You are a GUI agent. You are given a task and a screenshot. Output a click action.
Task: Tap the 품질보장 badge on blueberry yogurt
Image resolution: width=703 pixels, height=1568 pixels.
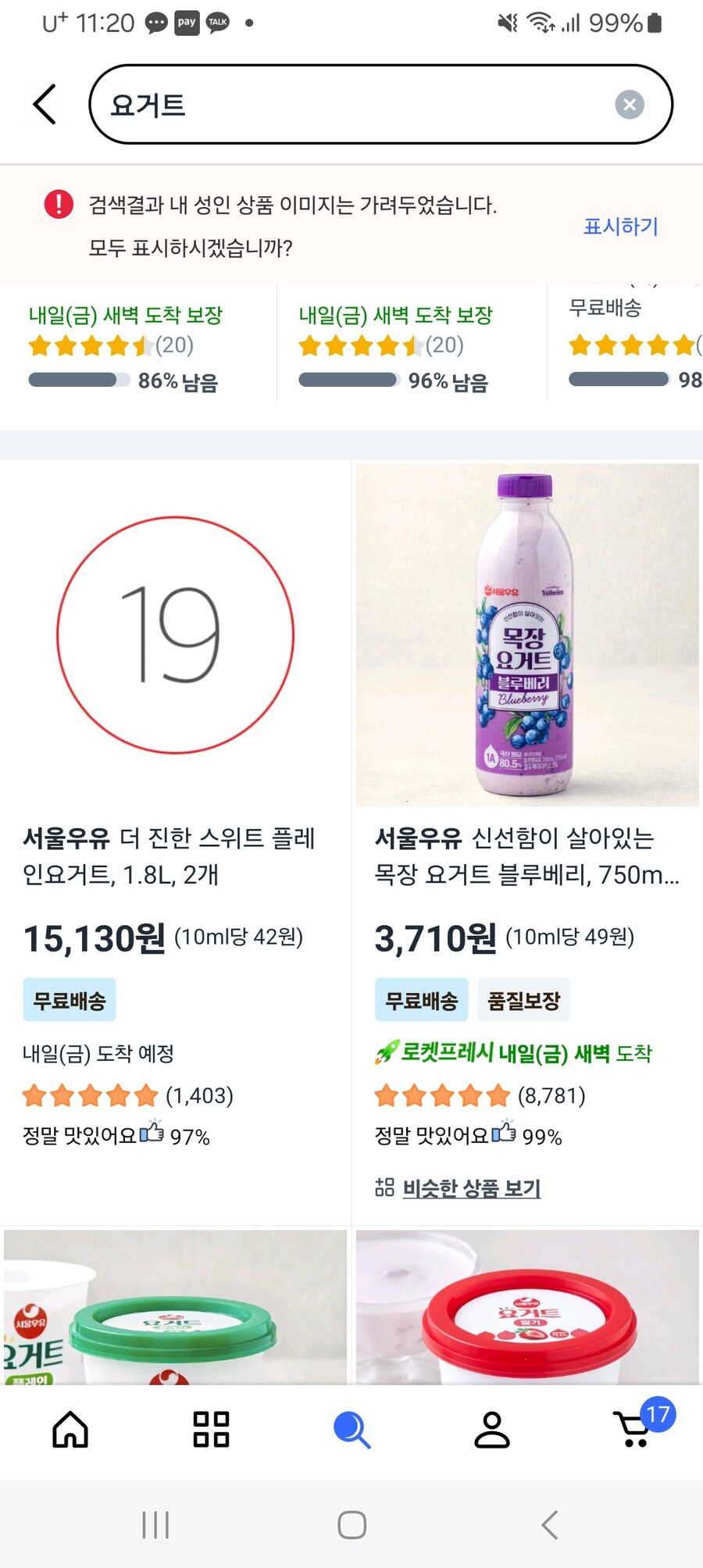(x=524, y=999)
